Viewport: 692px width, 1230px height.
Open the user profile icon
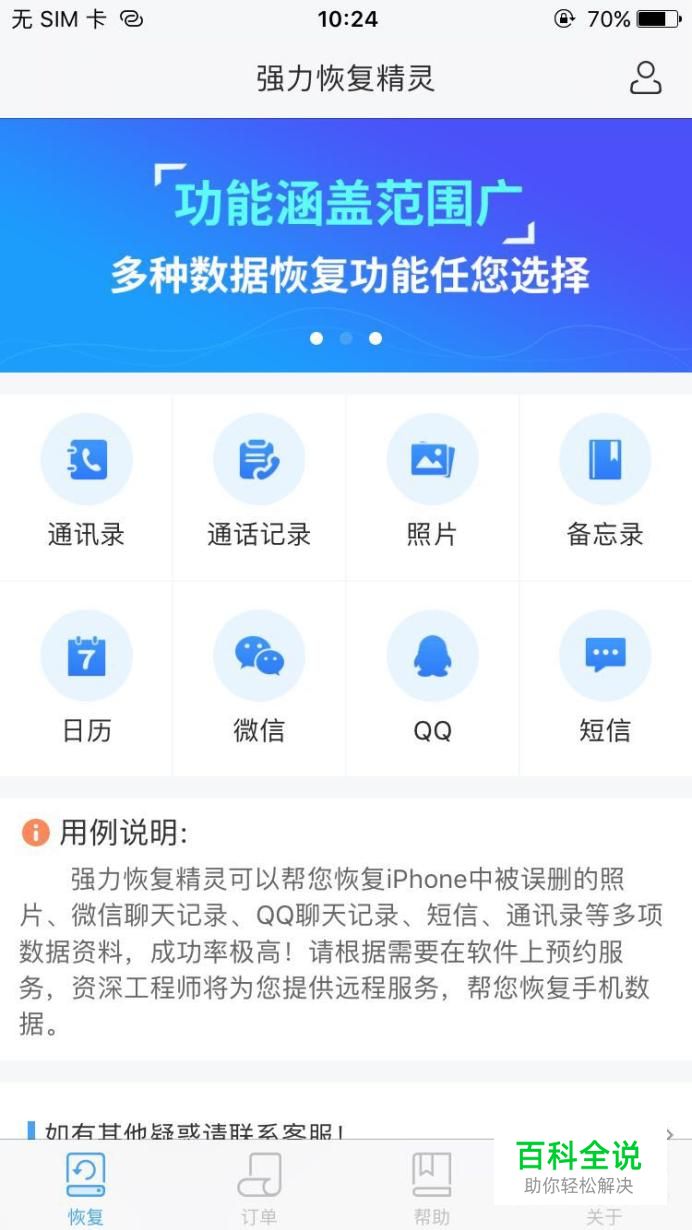point(646,78)
